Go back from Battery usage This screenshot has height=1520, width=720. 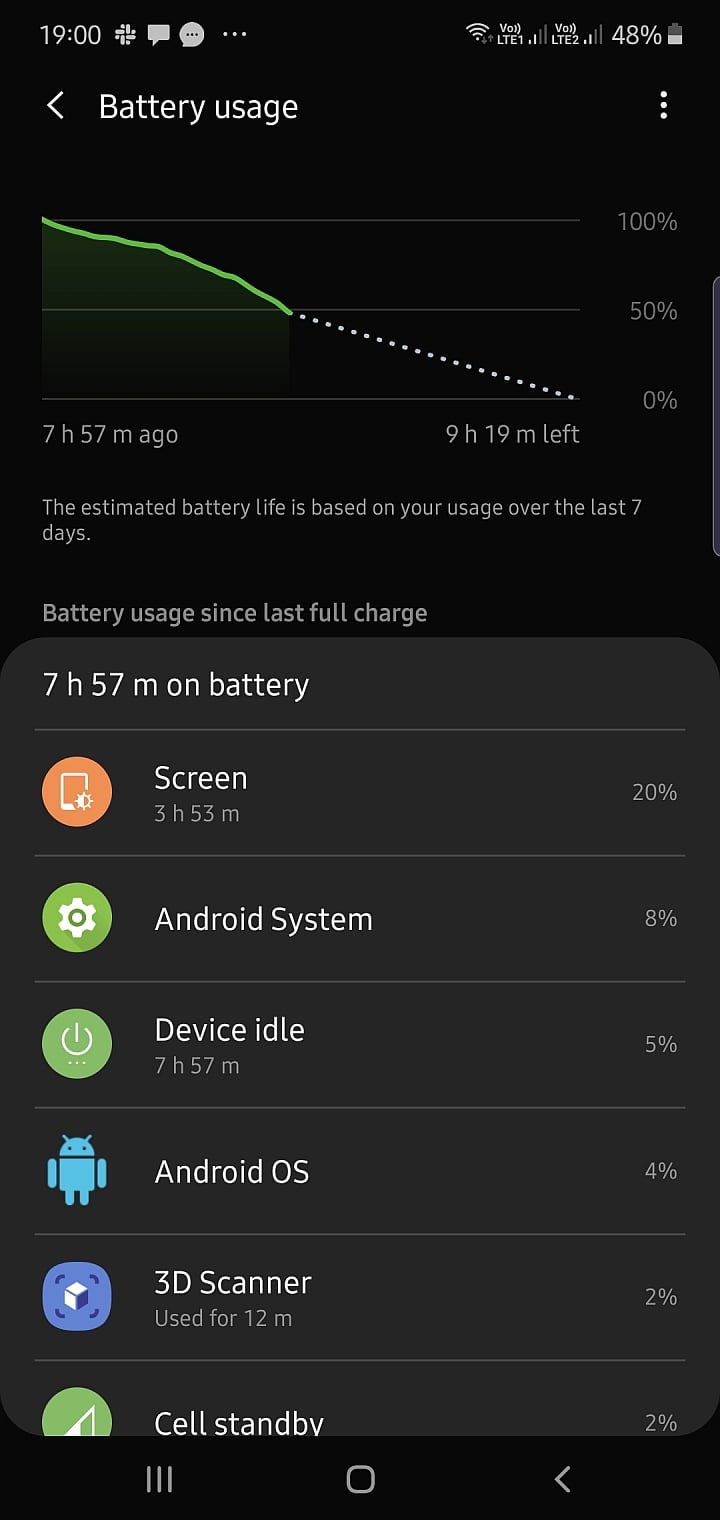[x=56, y=106]
